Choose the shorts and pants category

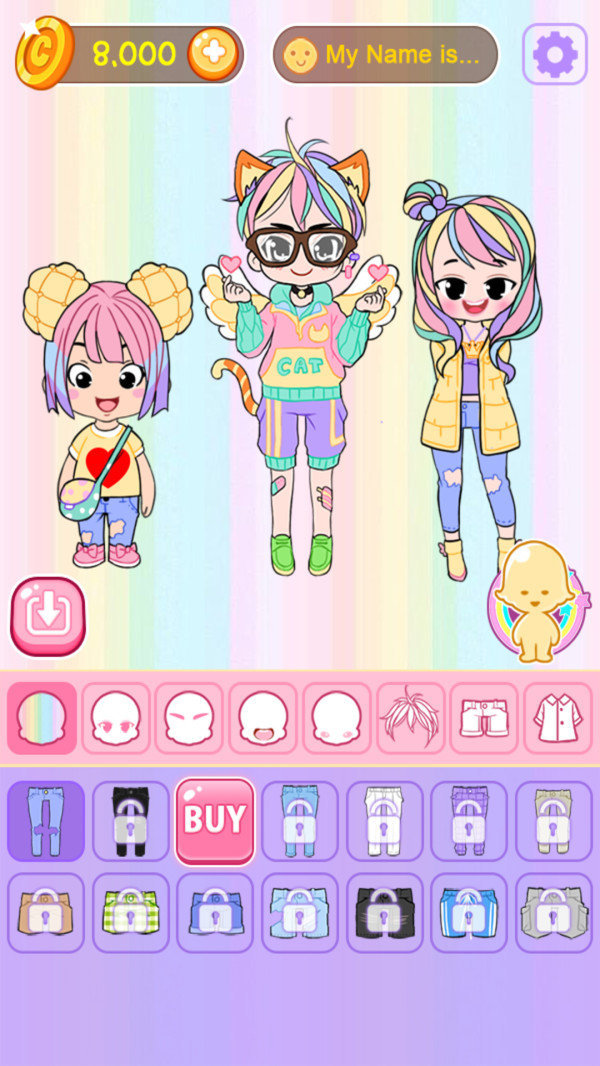pyautogui.click(x=484, y=718)
